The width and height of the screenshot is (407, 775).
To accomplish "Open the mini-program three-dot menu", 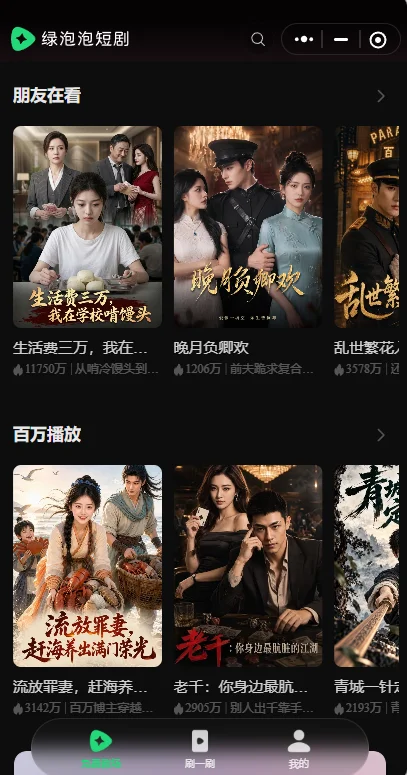I will tap(304, 39).
